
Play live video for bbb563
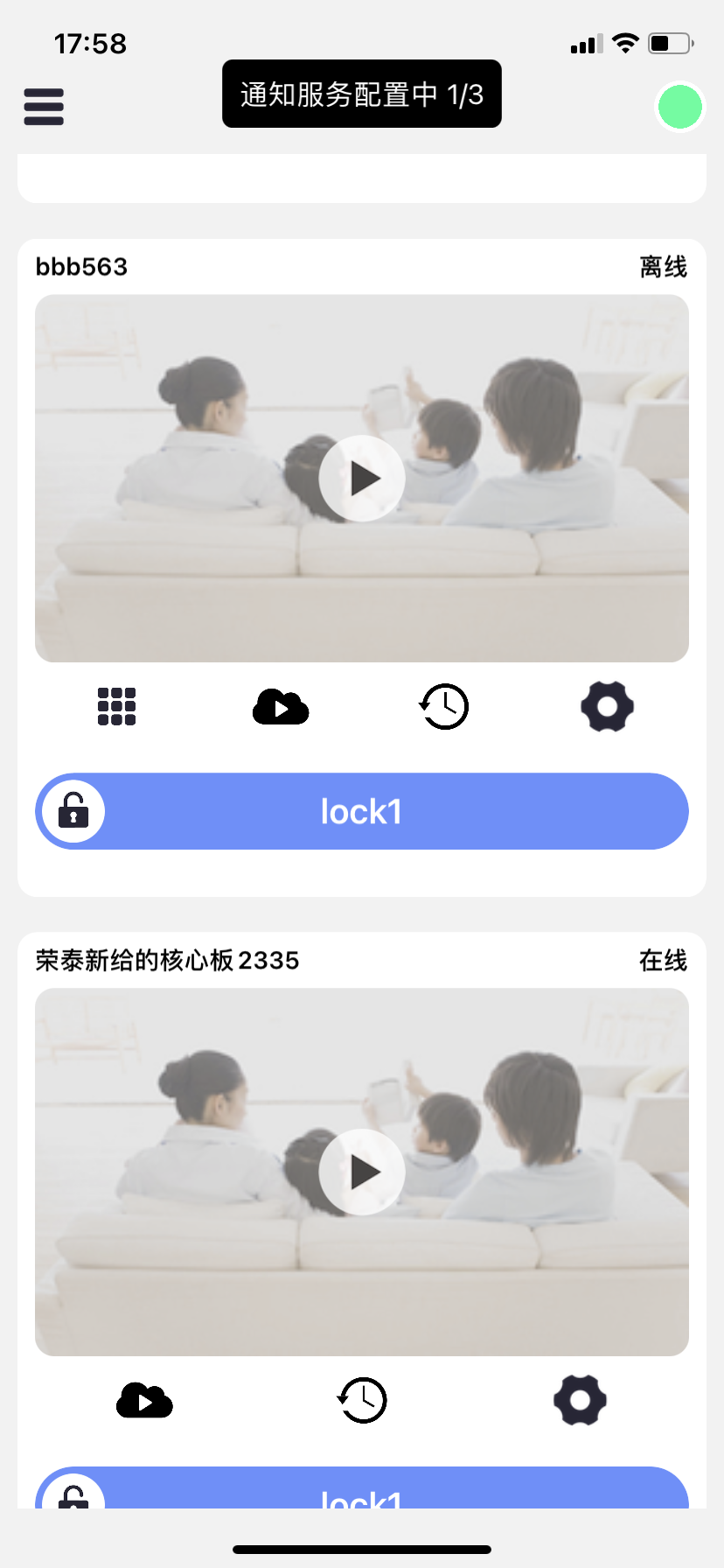click(362, 479)
